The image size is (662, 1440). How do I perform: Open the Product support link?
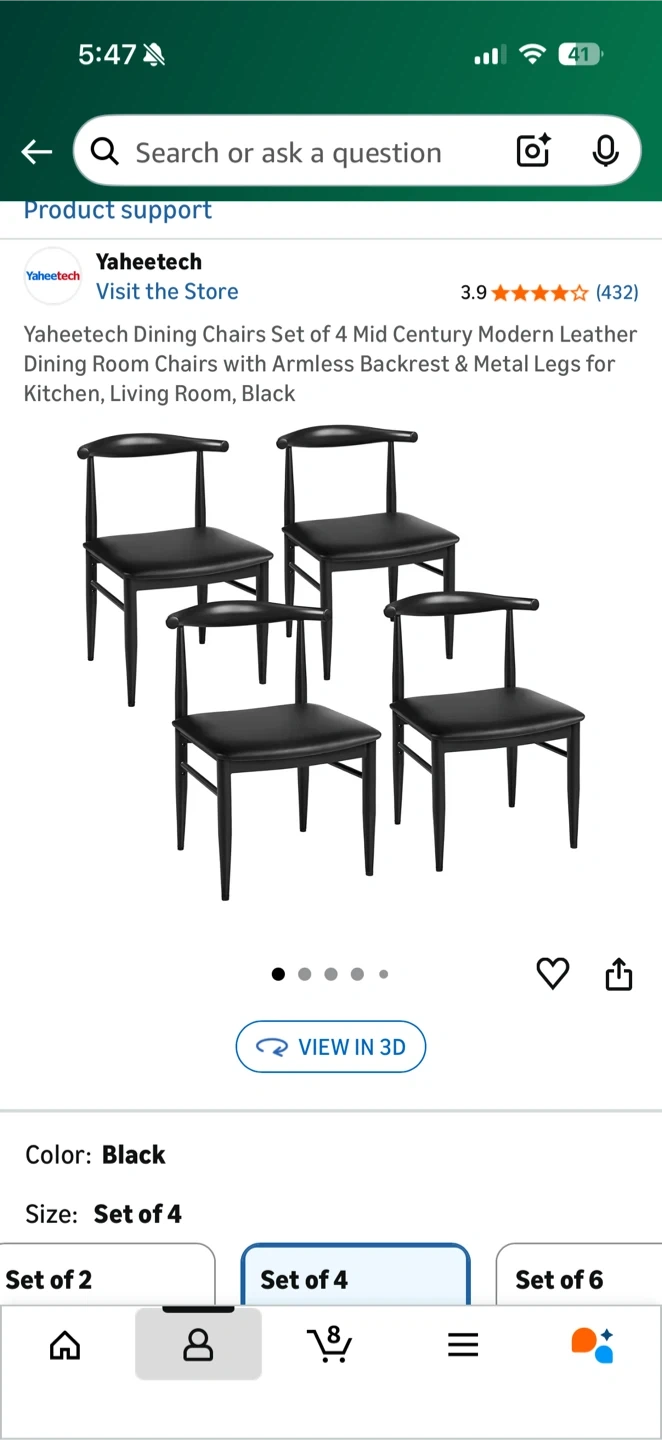tap(118, 210)
